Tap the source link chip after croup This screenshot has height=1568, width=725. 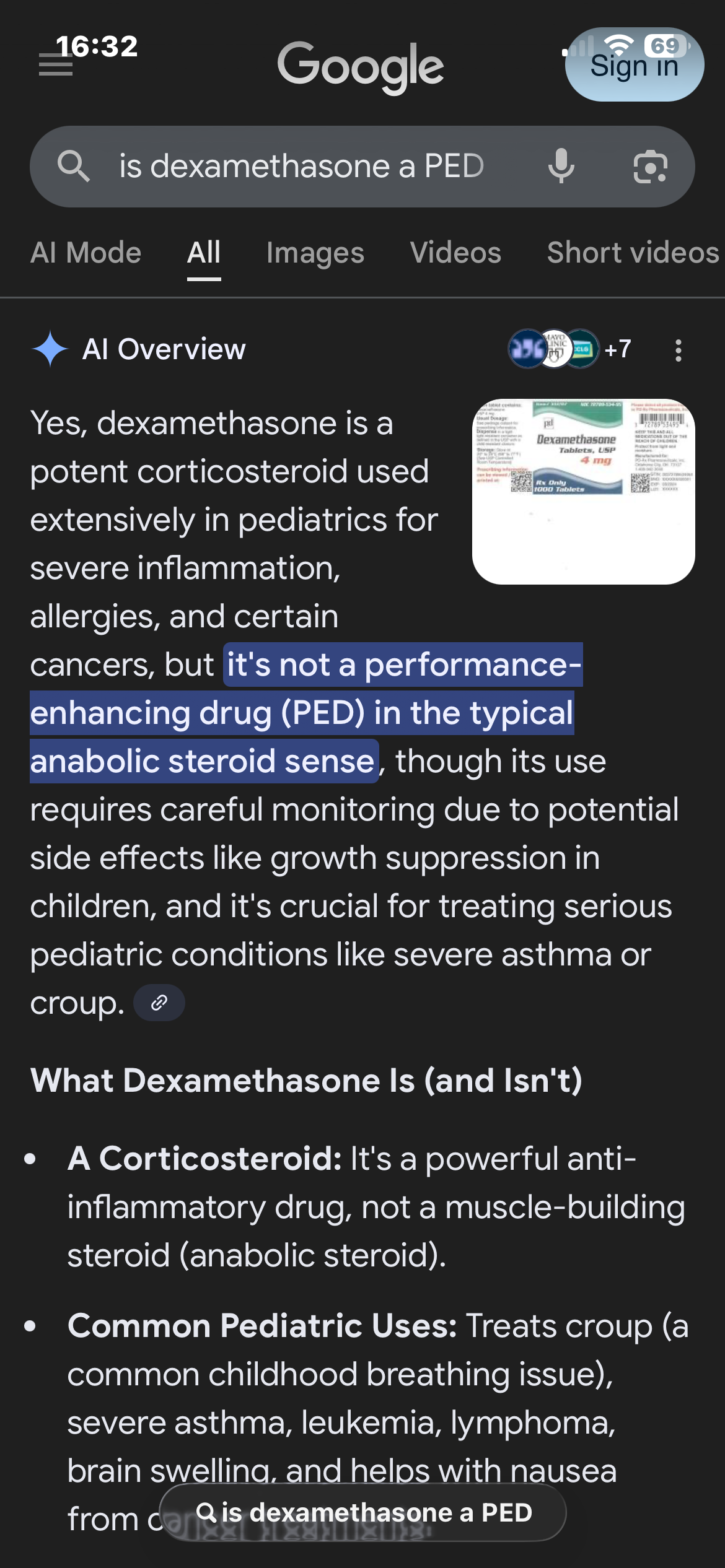pos(159,1003)
